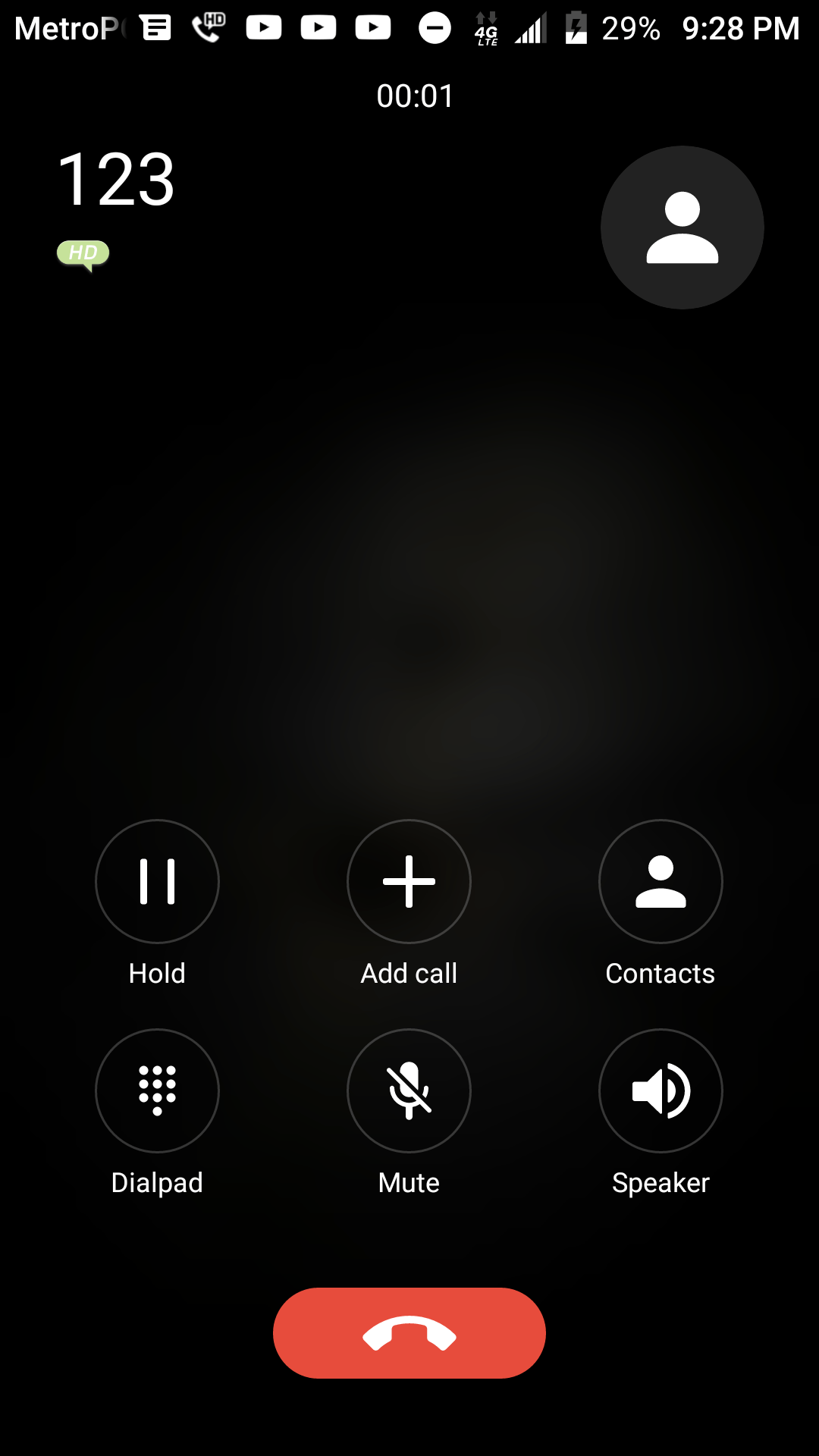Viewport: 819px width, 1456px height.
Task: Open Contacts during the call
Action: coord(661,881)
